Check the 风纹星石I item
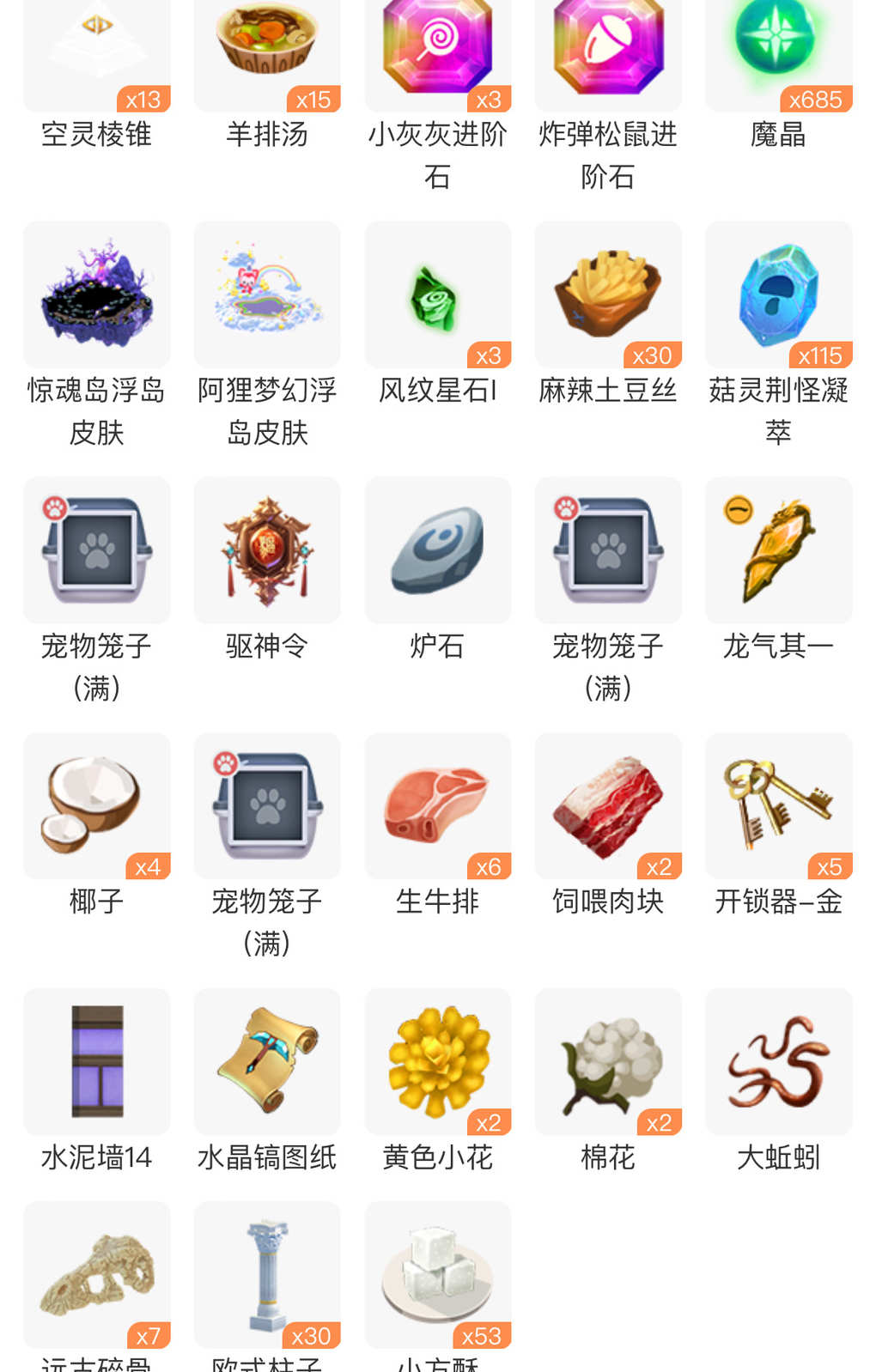The image size is (876, 1372). click(x=437, y=294)
